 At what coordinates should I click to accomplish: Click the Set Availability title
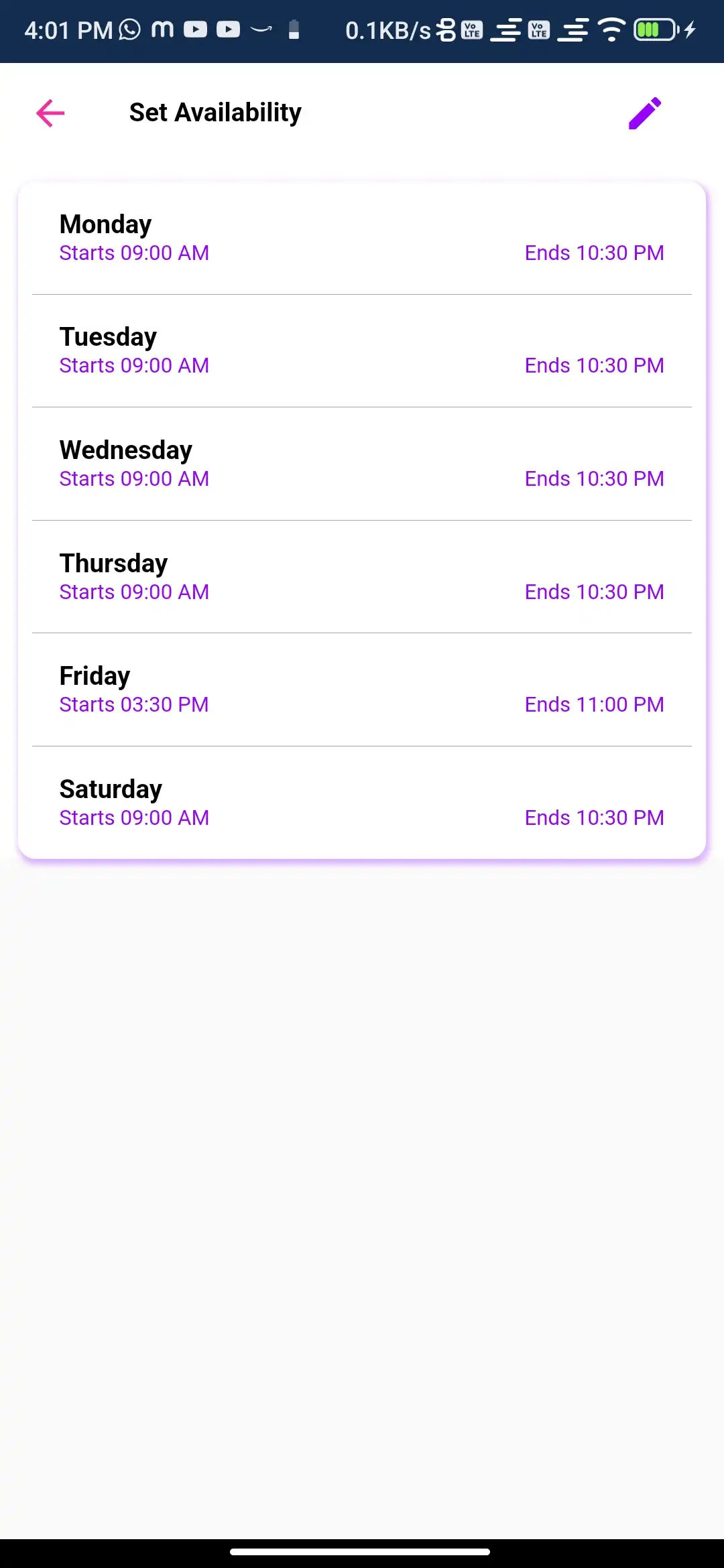(x=215, y=112)
